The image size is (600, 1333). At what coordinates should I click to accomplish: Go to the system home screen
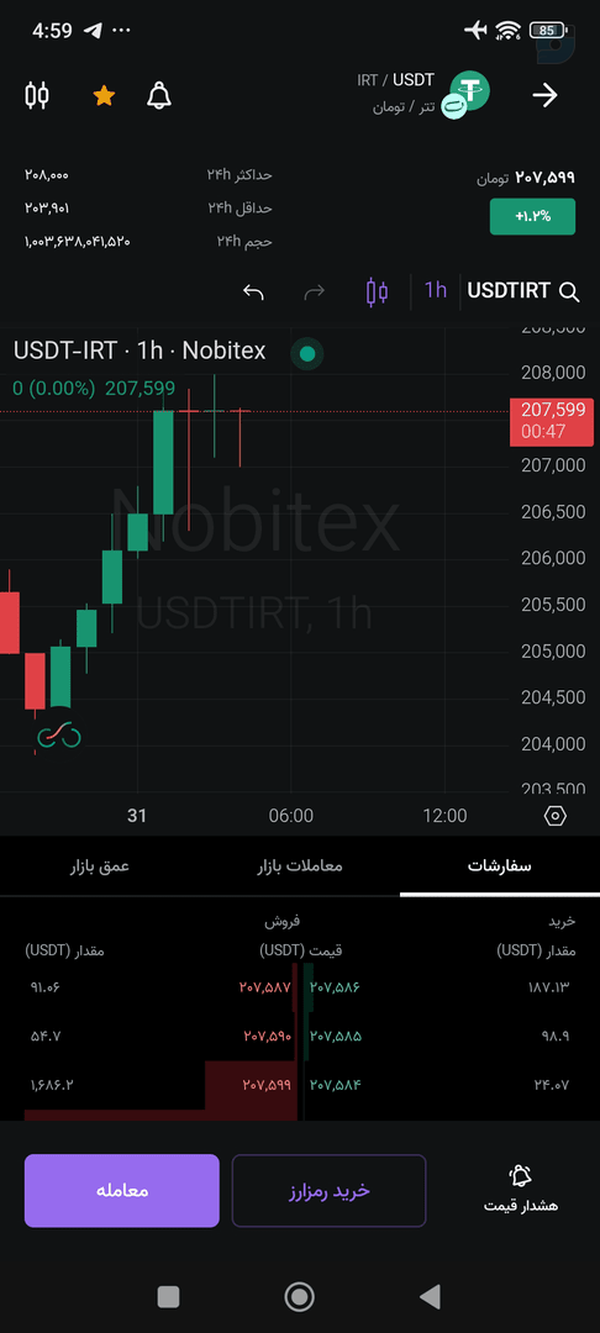299,1297
